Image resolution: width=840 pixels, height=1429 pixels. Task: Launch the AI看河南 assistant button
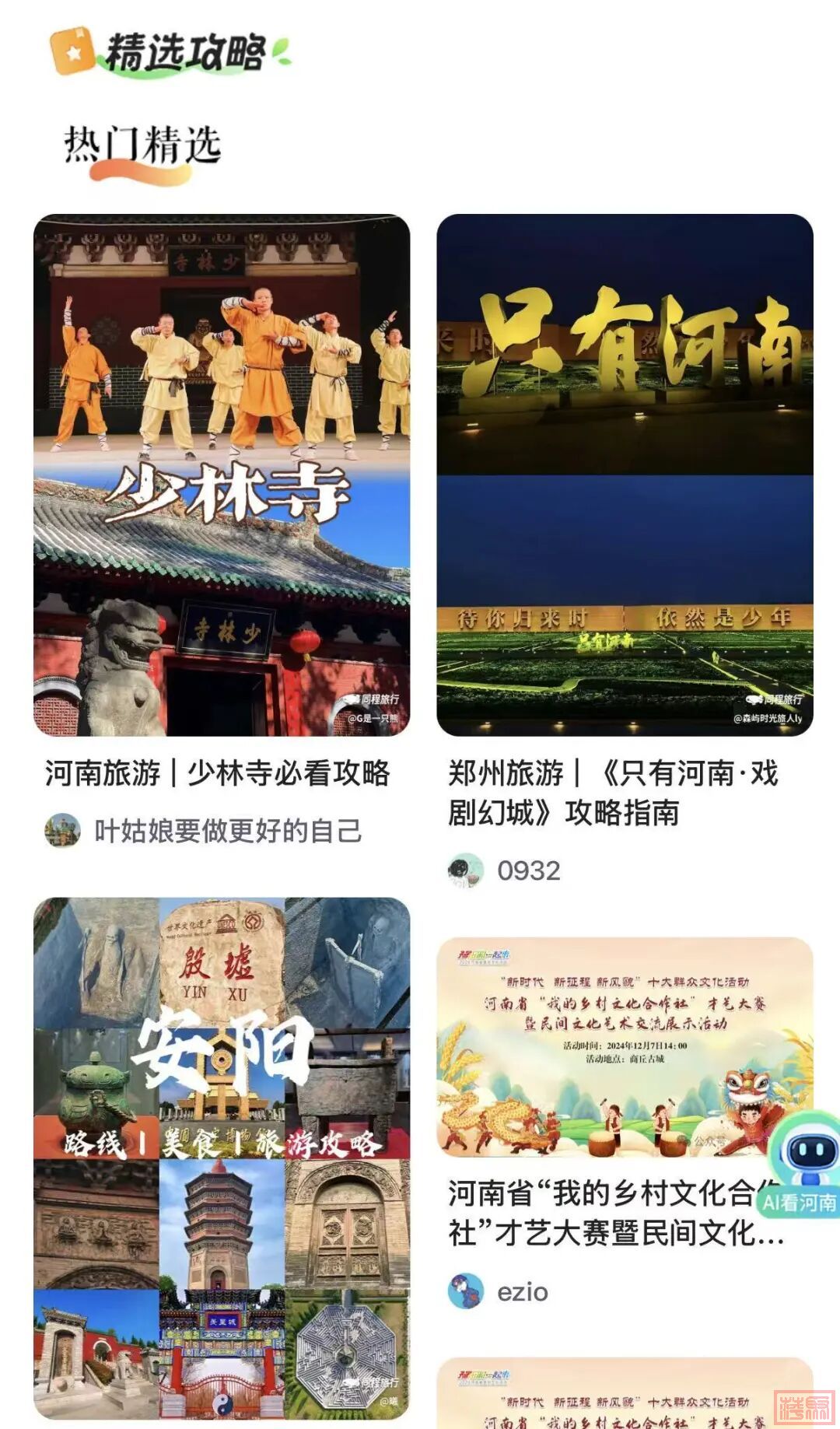(803, 1165)
